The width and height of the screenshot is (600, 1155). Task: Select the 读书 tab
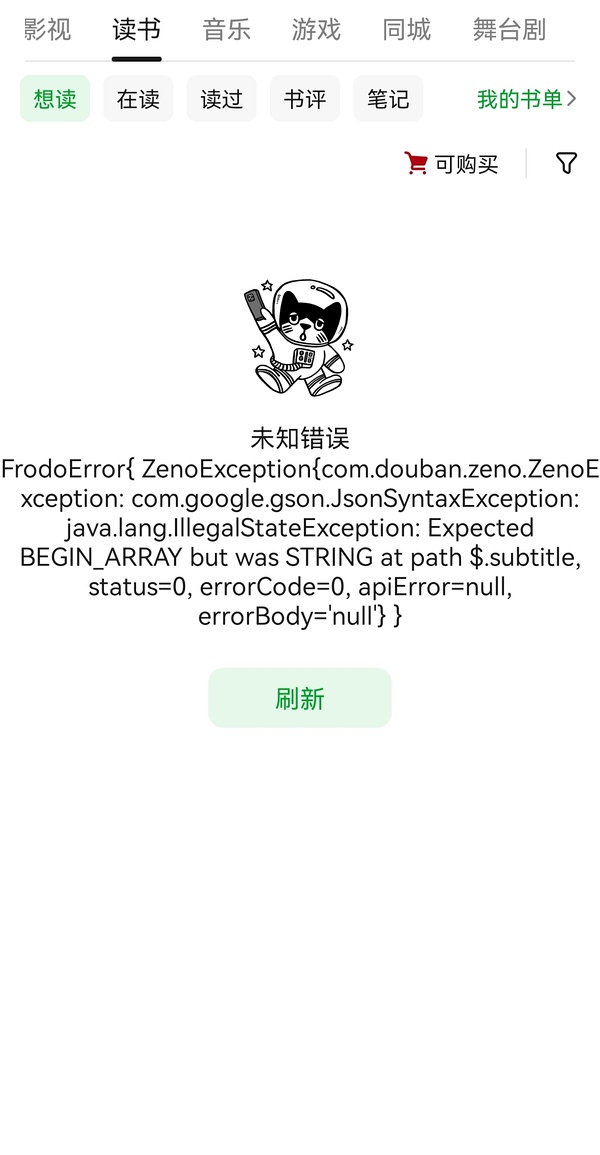137,30
